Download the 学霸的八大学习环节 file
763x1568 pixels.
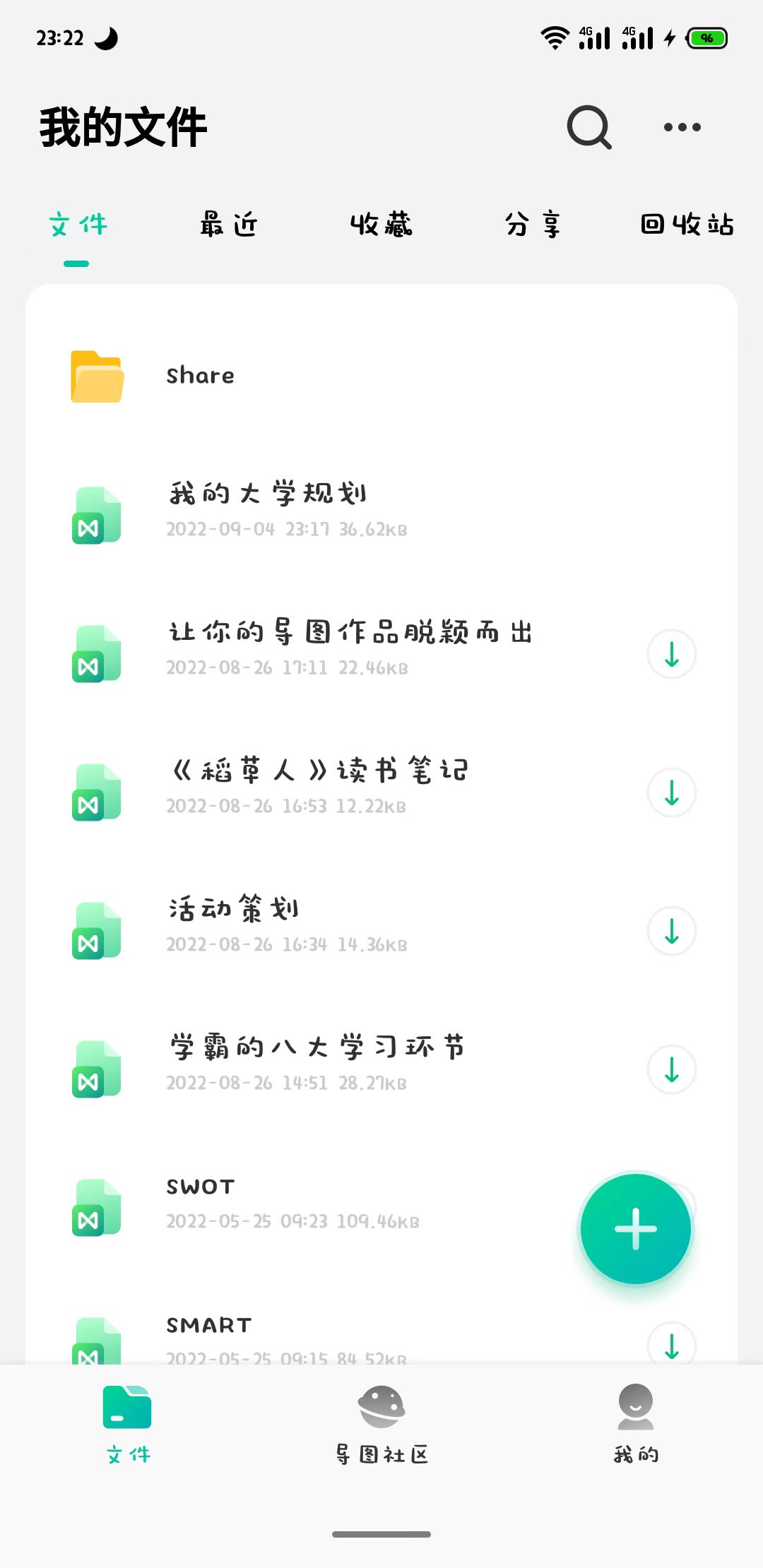670,1069
